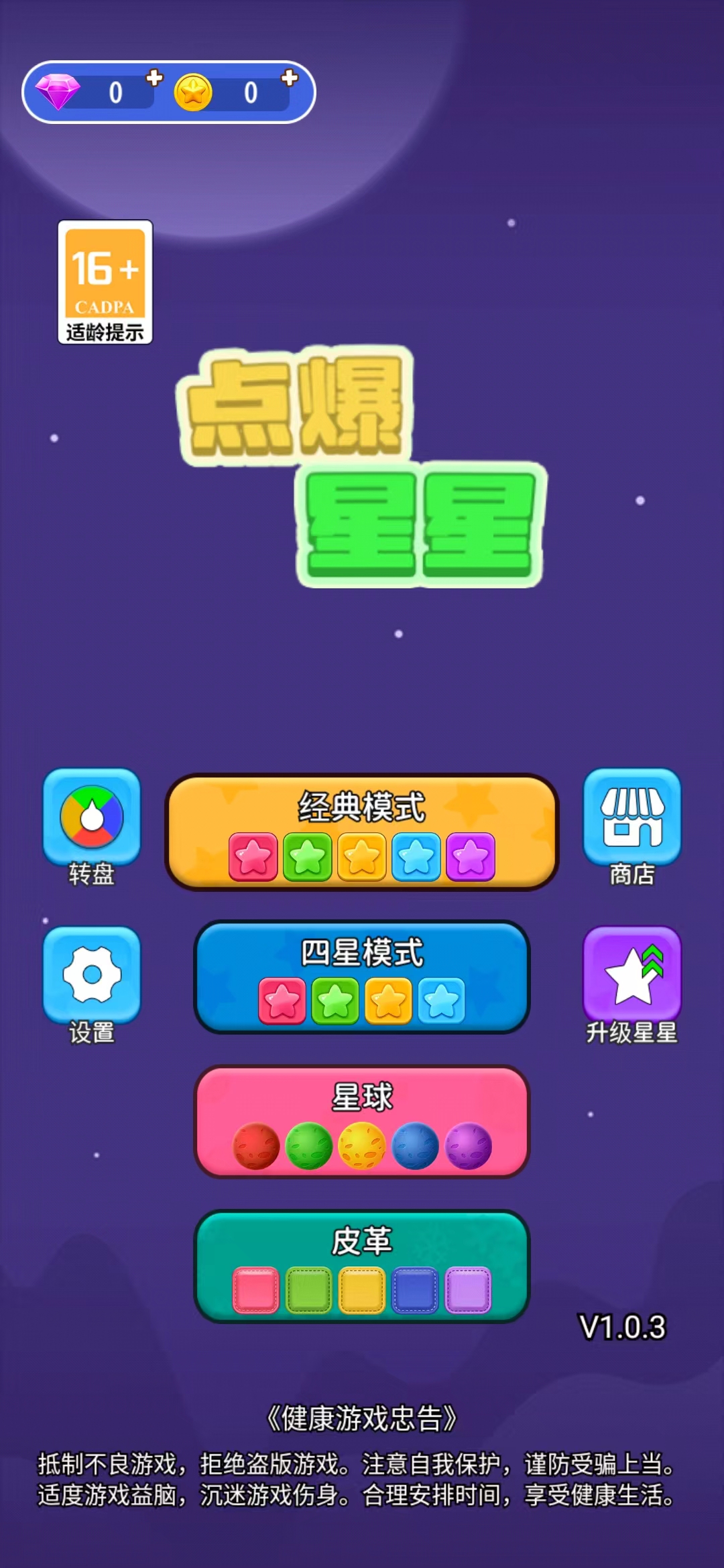Click the plus button next to coins

coord(288,79)
